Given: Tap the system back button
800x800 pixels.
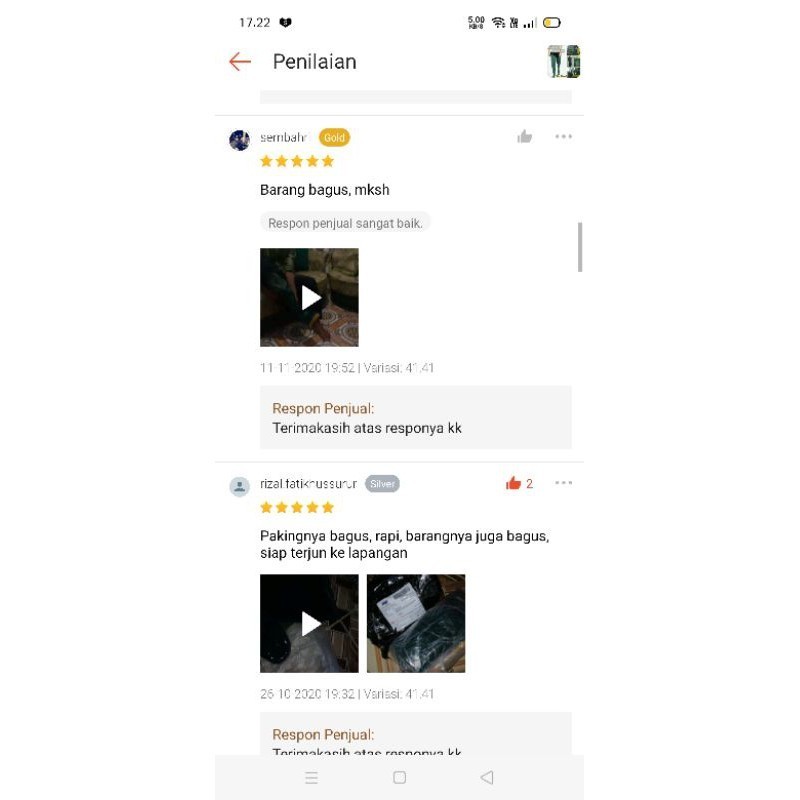Looking at the screenshot, I should pyautogui.click(x=487, y=777).
